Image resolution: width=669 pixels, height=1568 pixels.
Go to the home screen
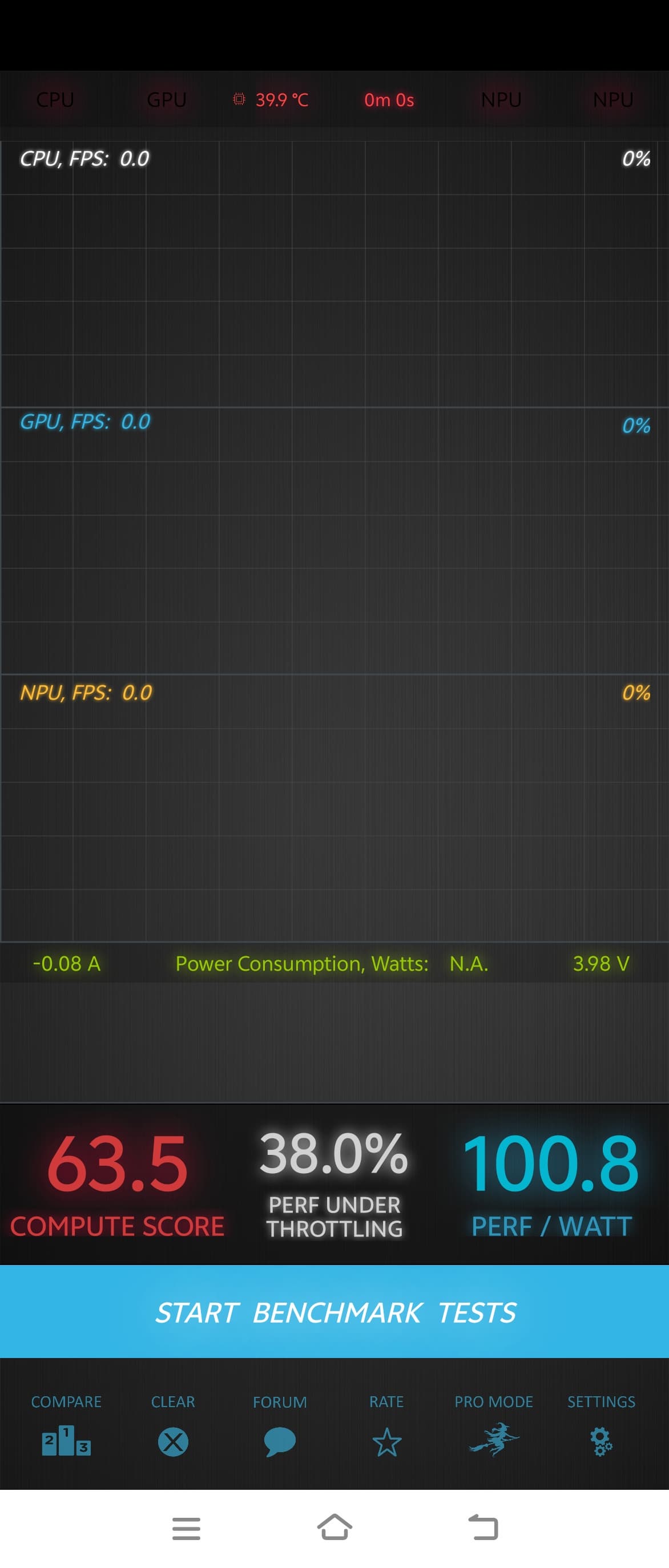[334, 1527]
